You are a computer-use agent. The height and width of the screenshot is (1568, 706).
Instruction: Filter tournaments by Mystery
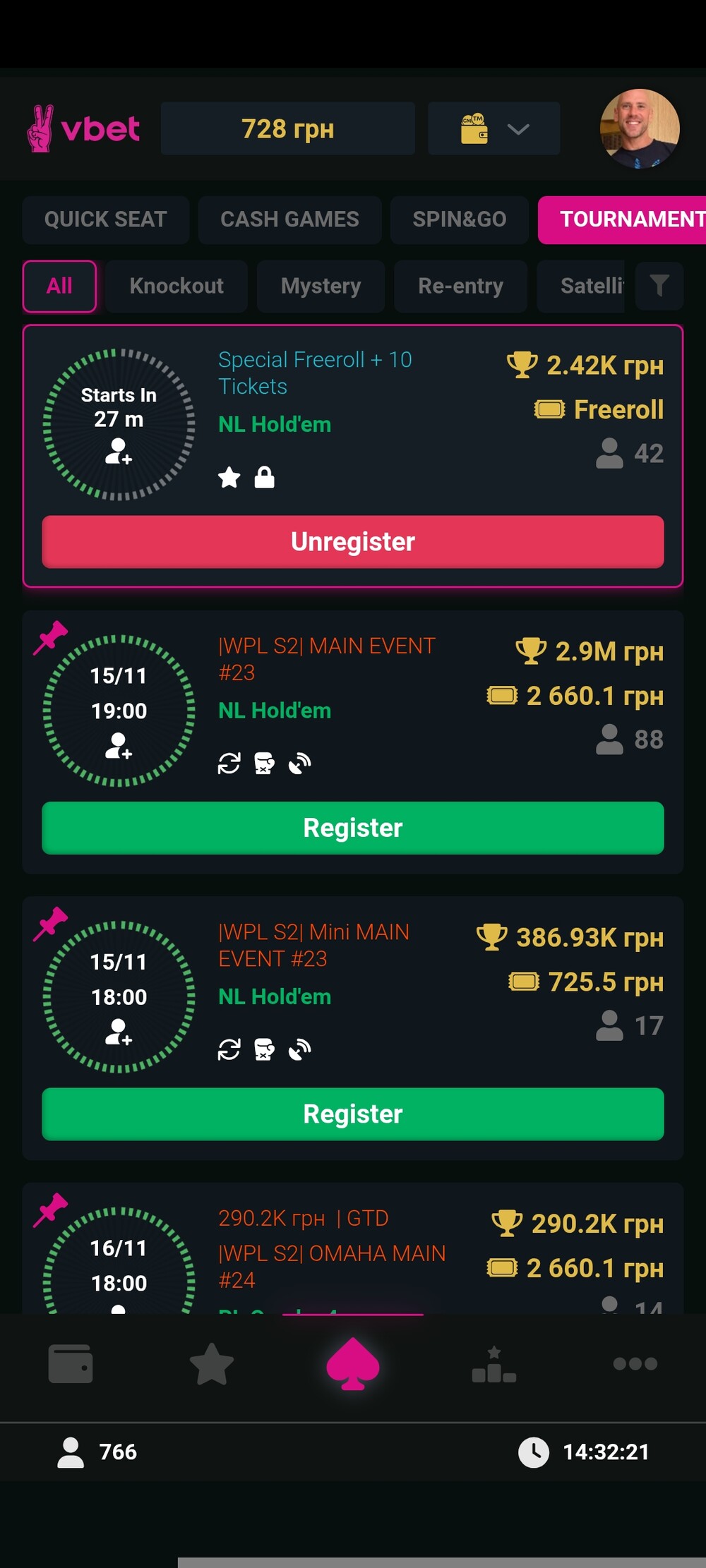tap(321, 286)
